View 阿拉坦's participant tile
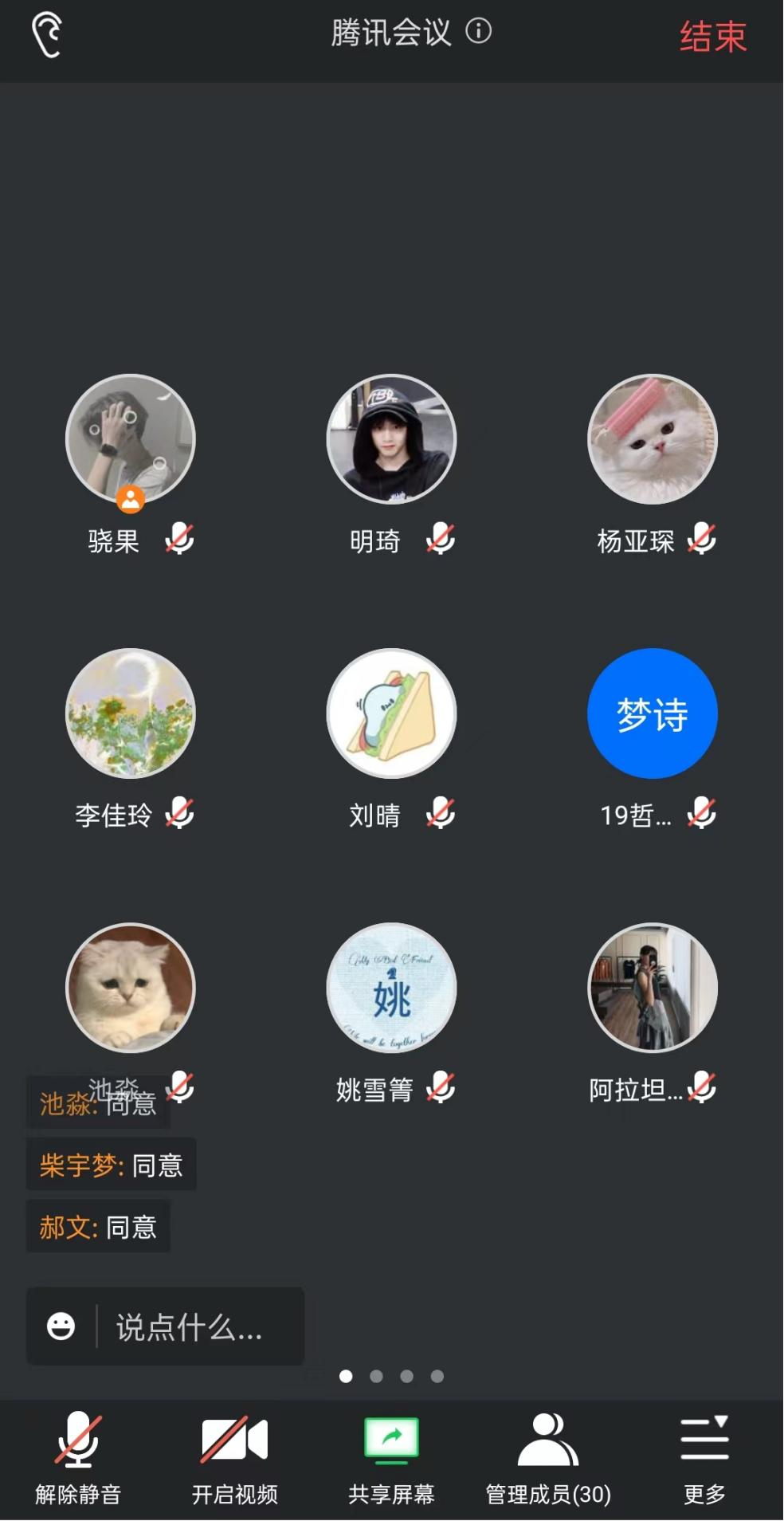 (653, 988)
